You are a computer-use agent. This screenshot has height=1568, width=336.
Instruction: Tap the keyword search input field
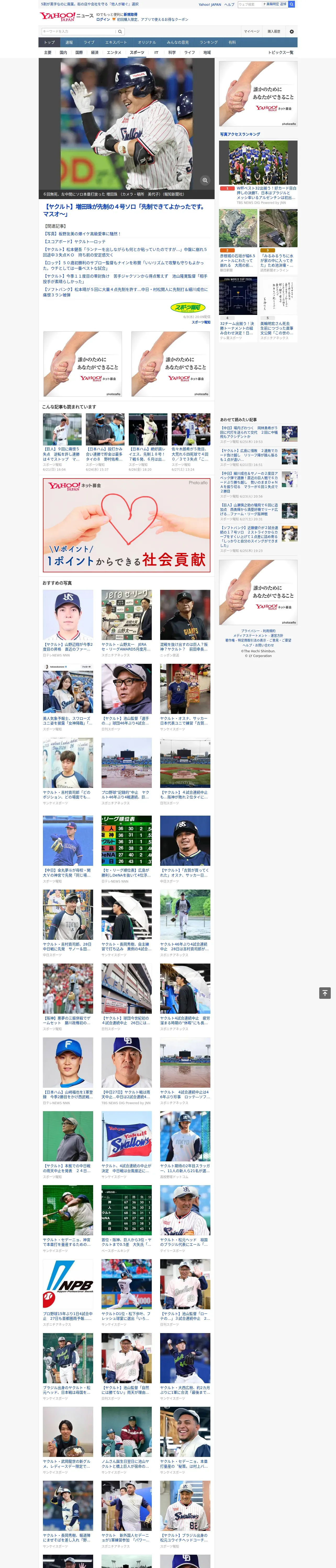(78, 31)
